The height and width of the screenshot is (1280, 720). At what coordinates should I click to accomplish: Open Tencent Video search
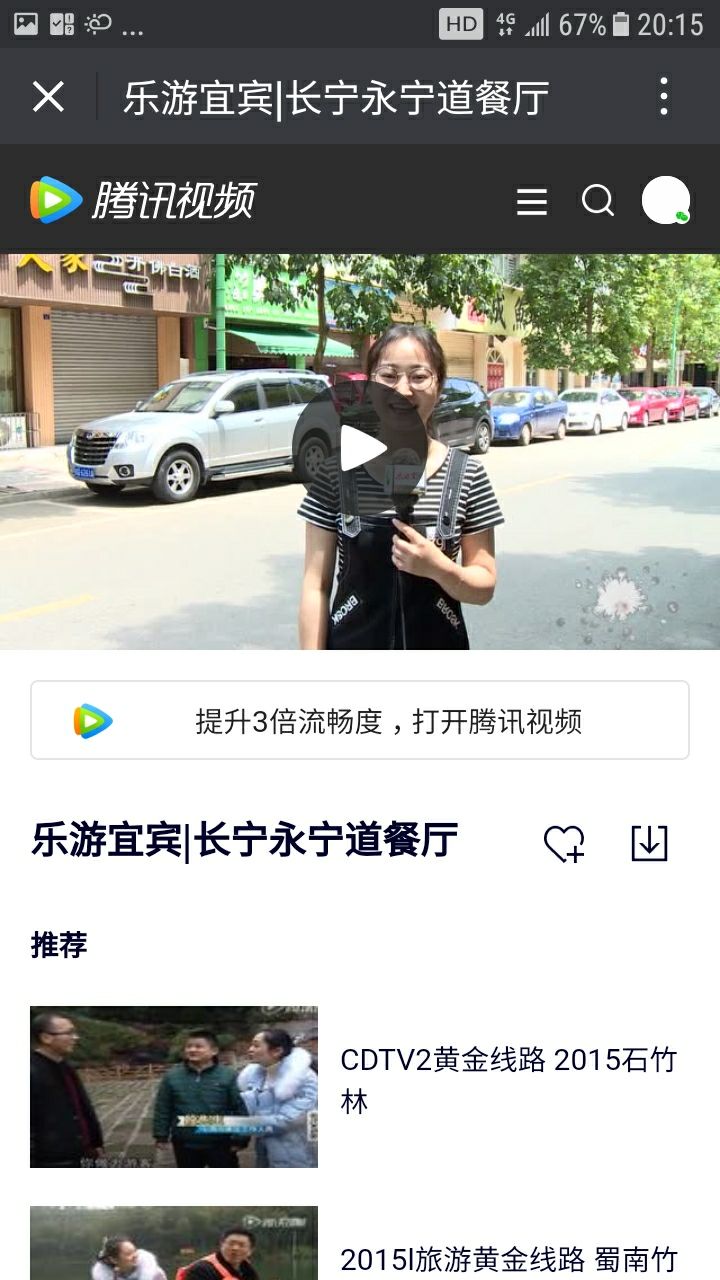598,201
